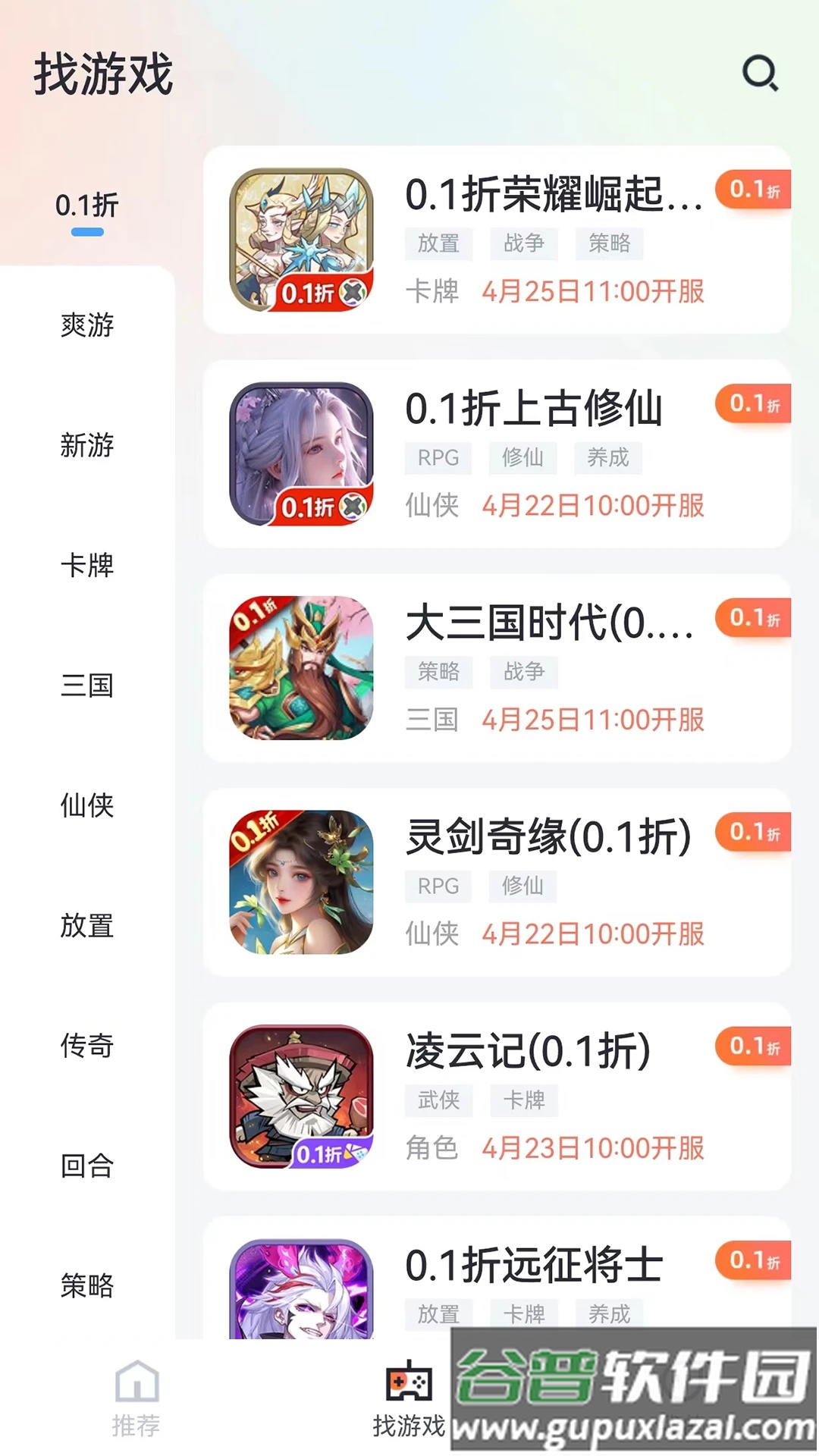Choose the 三国 category in sidebar
Viewport: 819px width, 1456px height.
[x=86, y=687]
